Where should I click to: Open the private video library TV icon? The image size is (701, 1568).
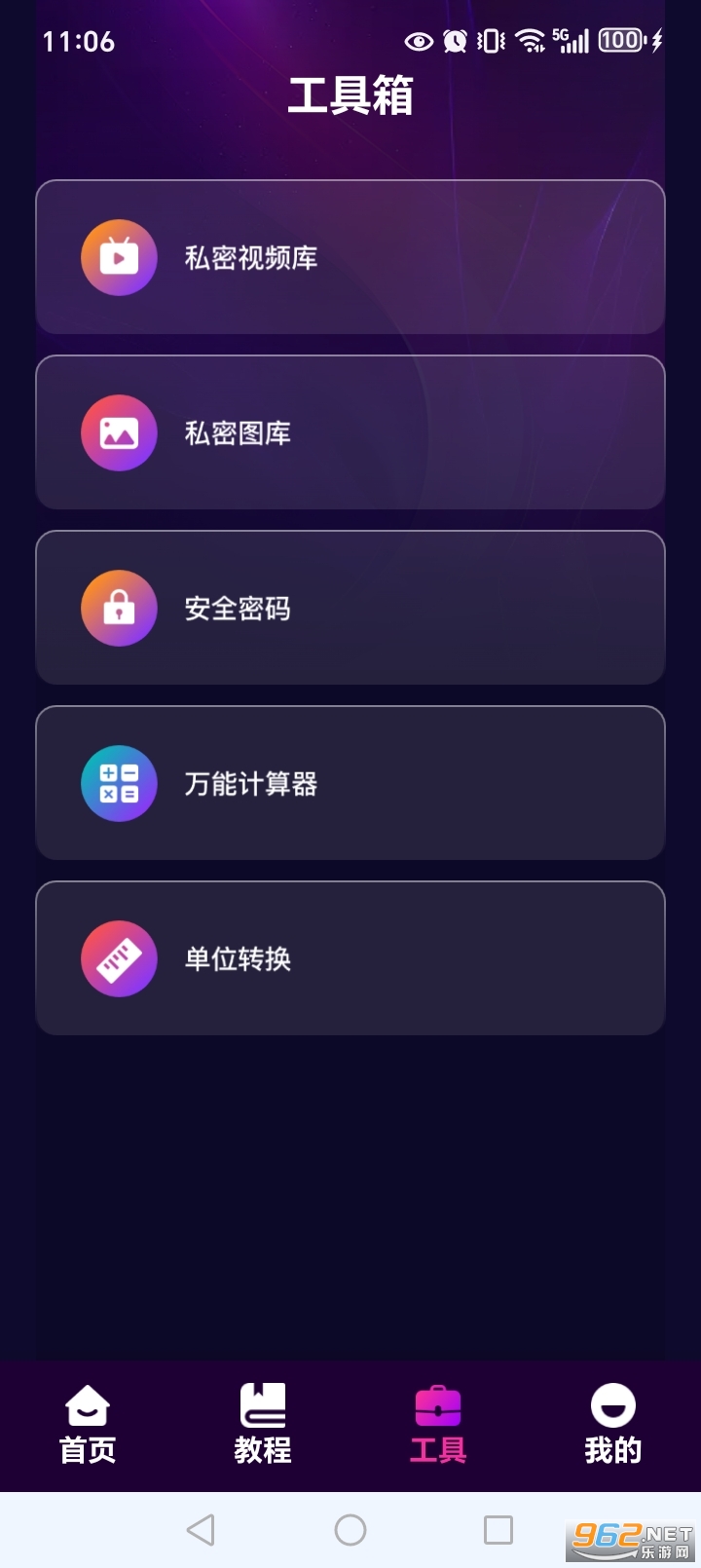click(119, 257)
